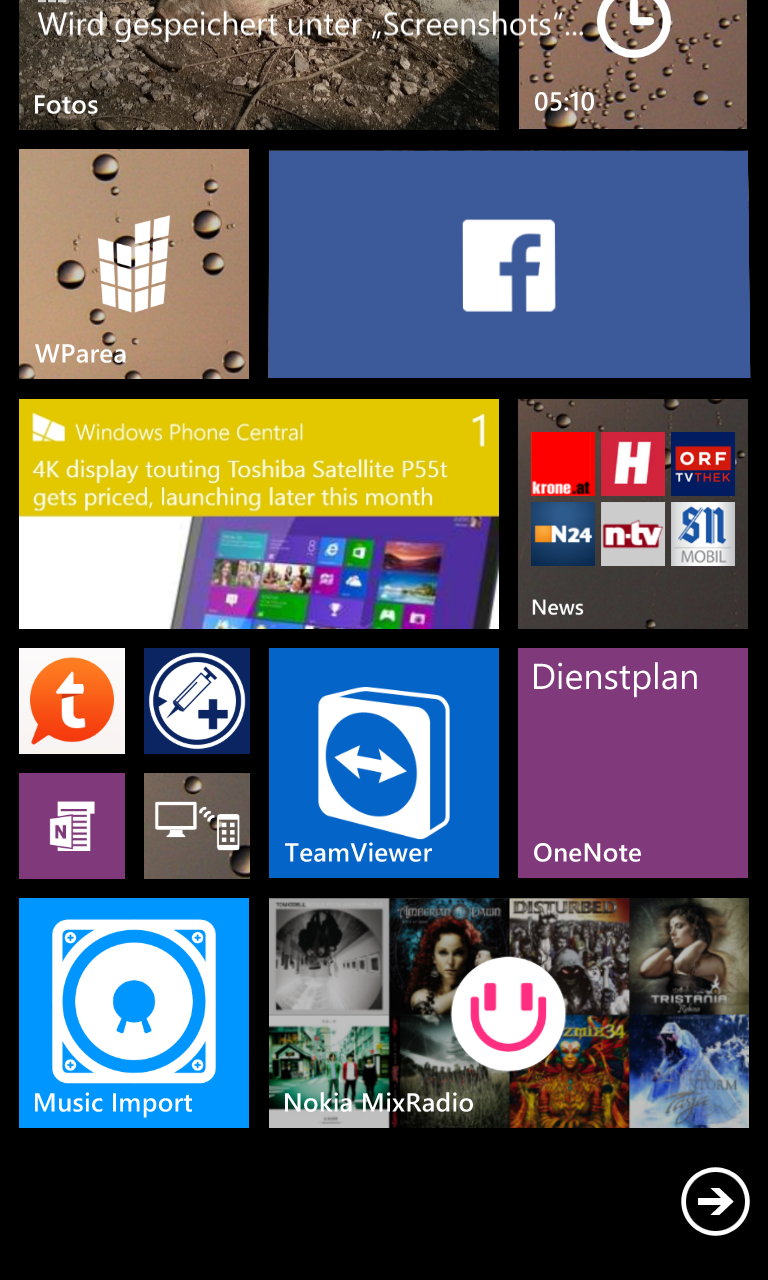Open the Facebook tile
The width and height of the screenshot is (768, 1280).
point(509,264)
